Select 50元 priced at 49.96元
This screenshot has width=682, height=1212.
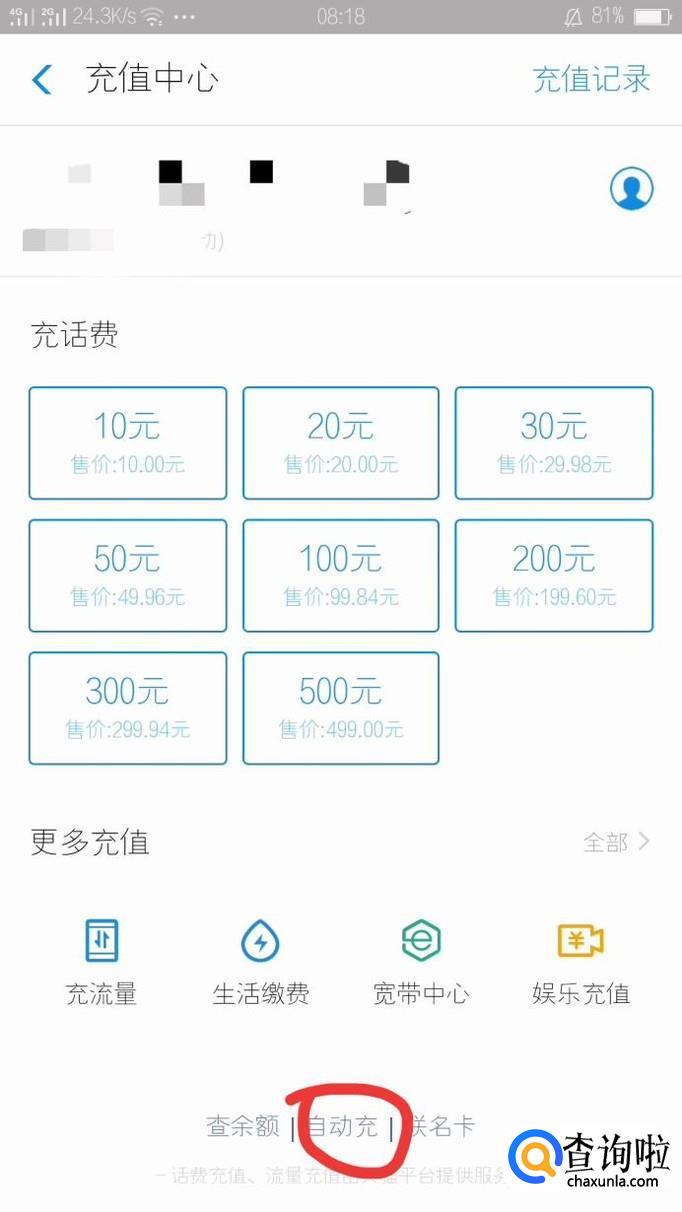click(128, 575)
